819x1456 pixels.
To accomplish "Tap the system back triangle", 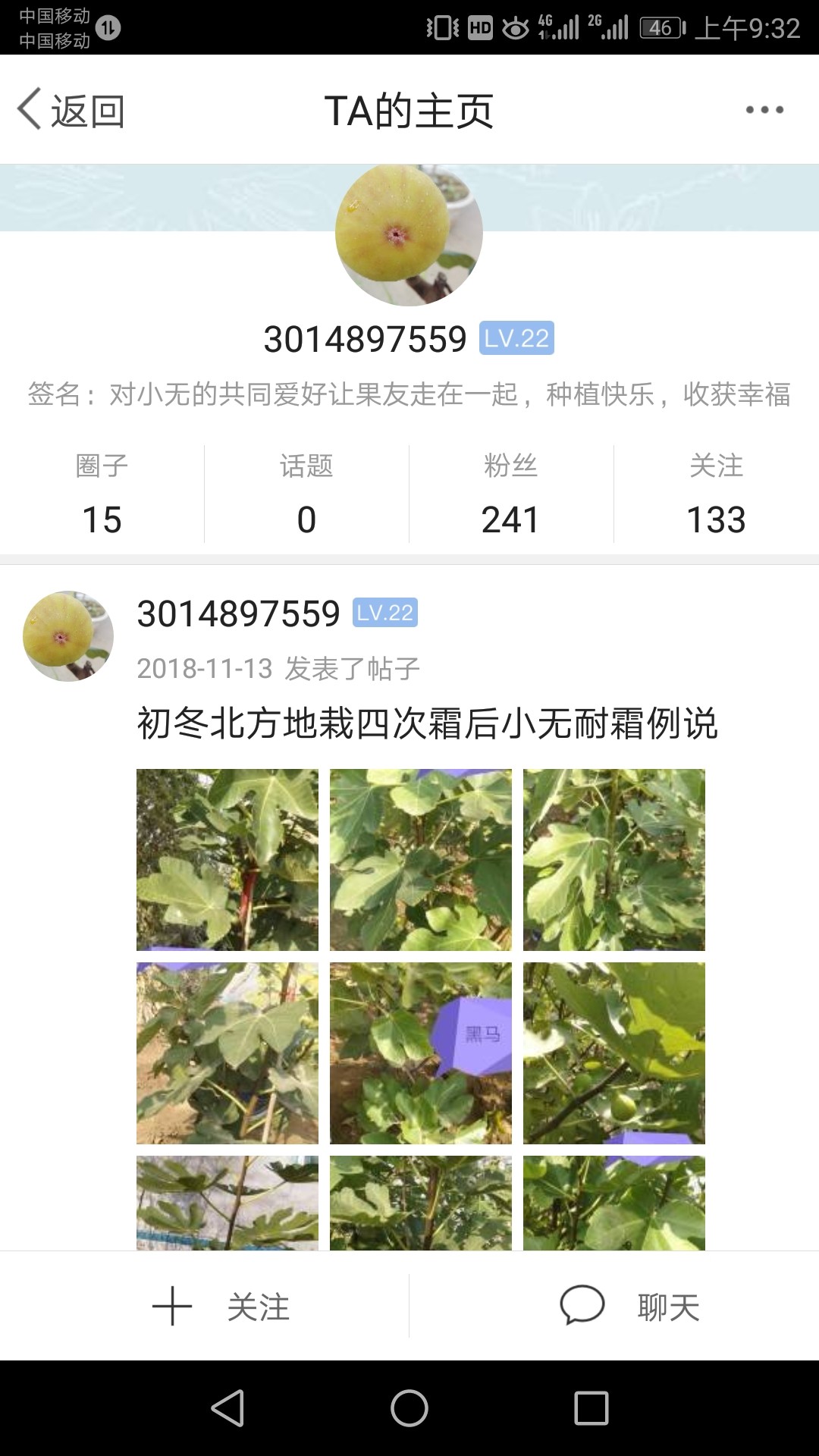I will (x=227, y=1408).
